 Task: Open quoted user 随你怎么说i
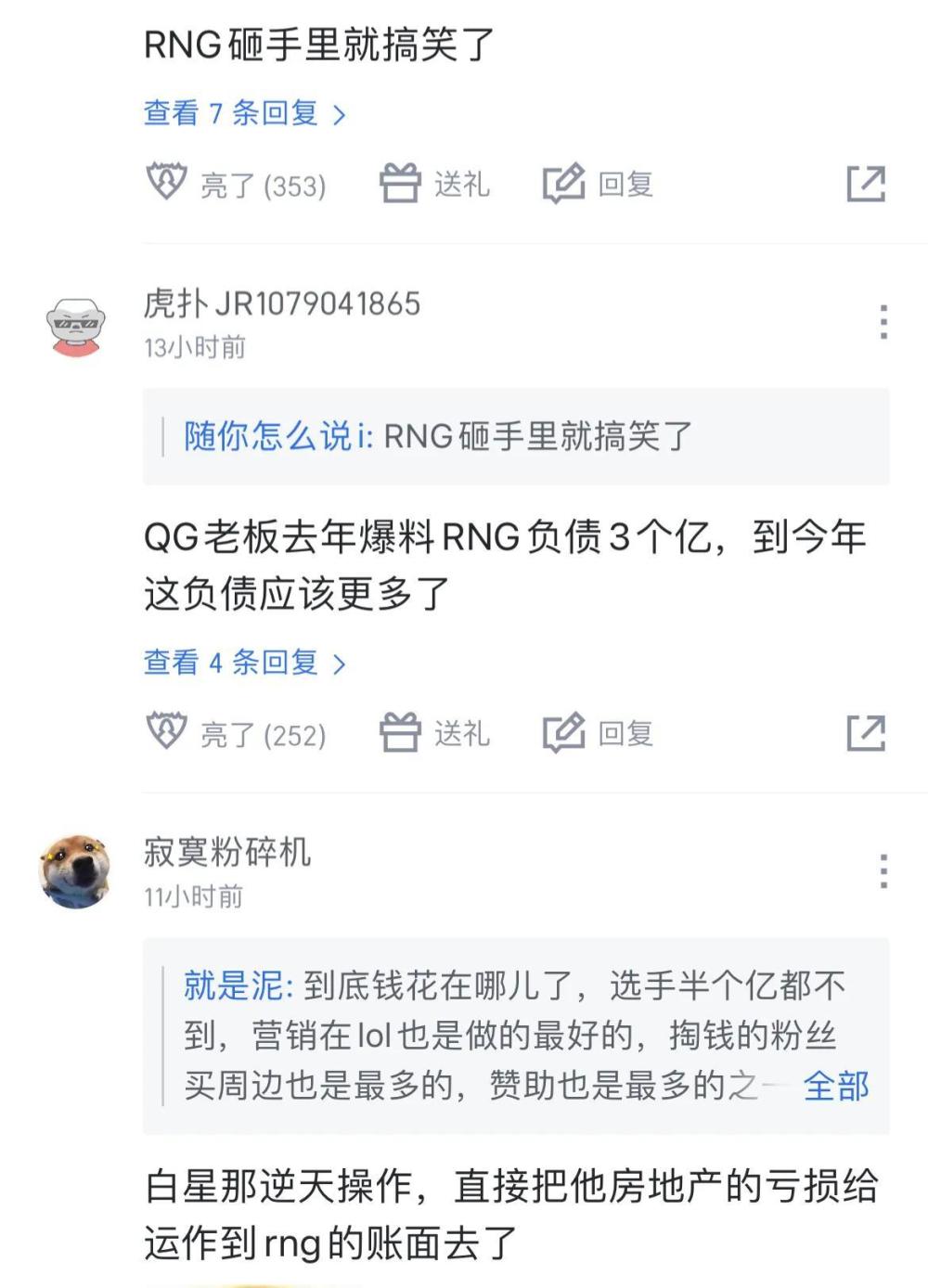(276, 436)
